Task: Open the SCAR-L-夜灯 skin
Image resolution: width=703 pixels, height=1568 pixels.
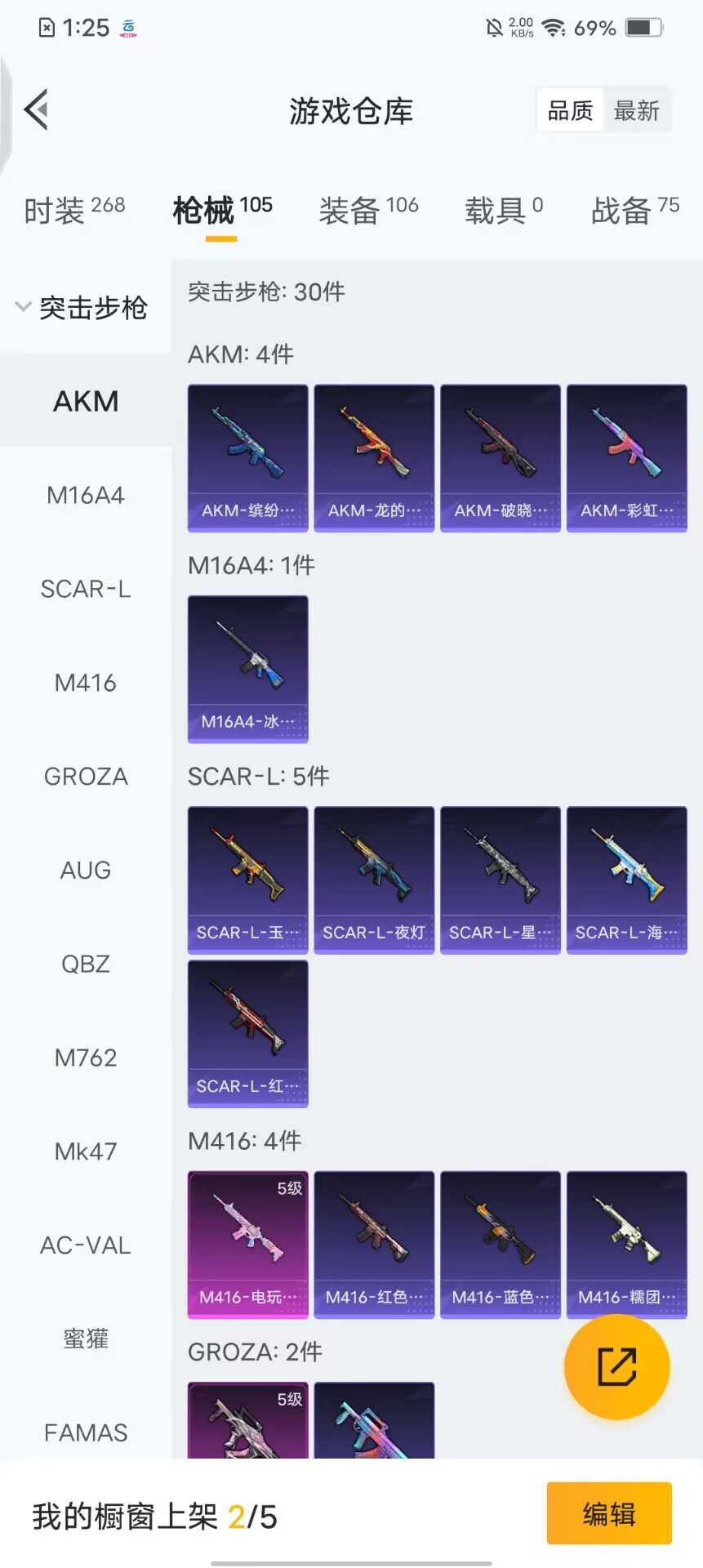Action: 374,880
